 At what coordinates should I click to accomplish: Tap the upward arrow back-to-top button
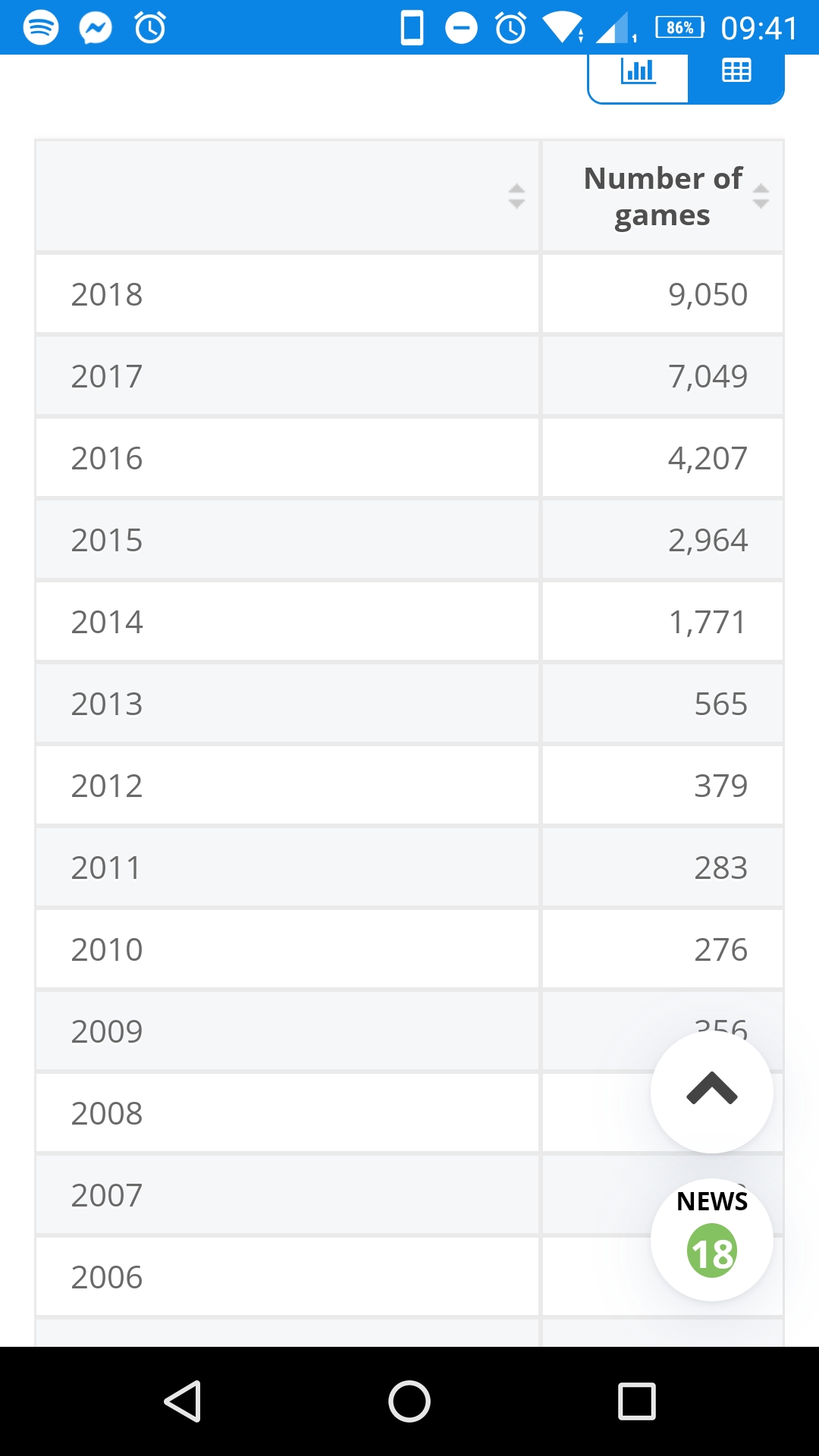click(x=711, y=1090)
